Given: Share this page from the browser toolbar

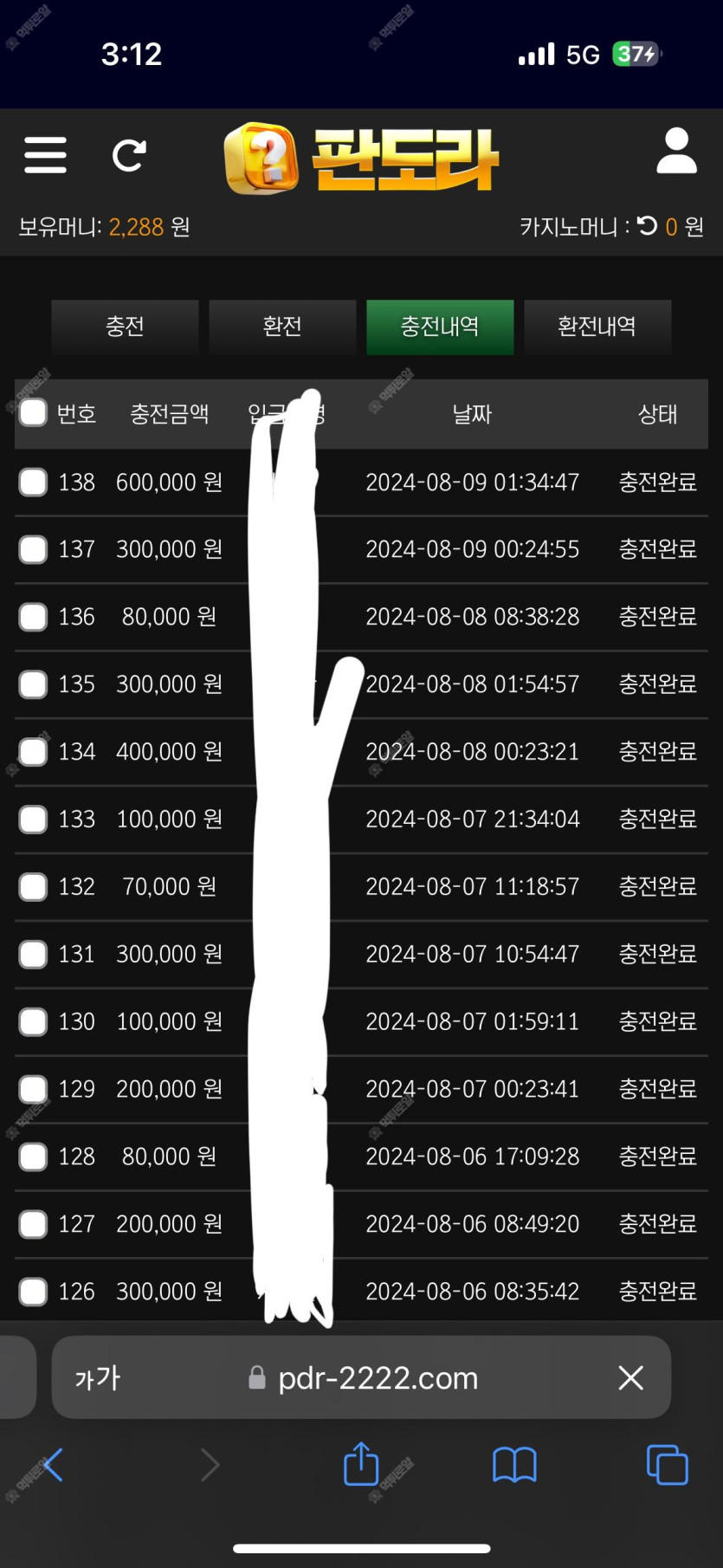Looking at the screenshot, I should (361, 1463).
